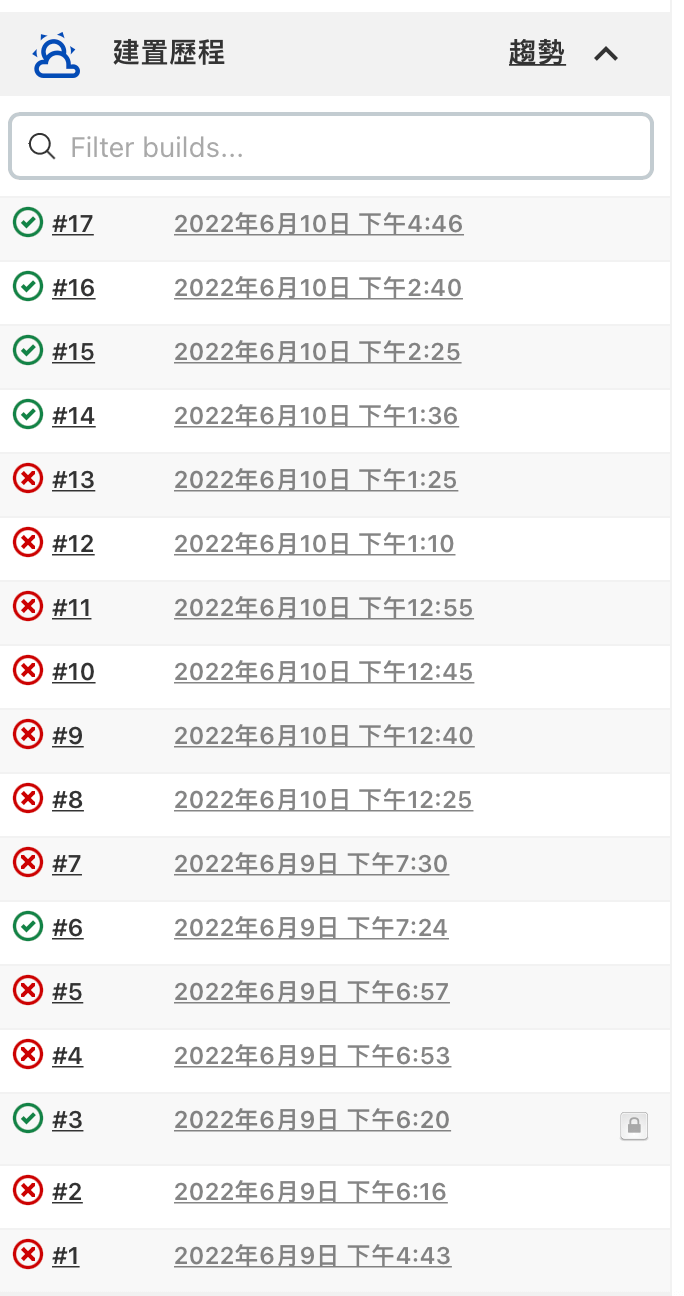The image size is (684, 1296).
Task: Collapse the 建置歷程 build history panel
Action: 606,54
